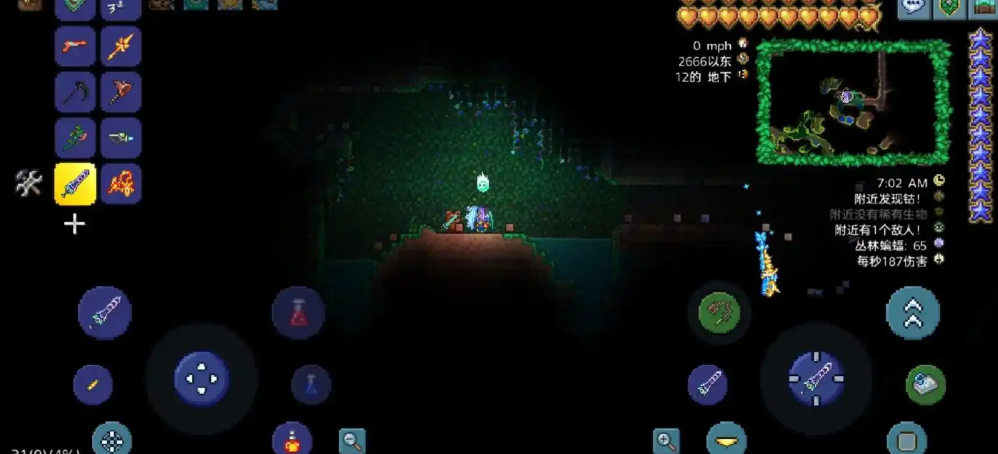This screenshot has width=998, height=454.
Task: Tap the jump double-arrow button
Action: 912,312
